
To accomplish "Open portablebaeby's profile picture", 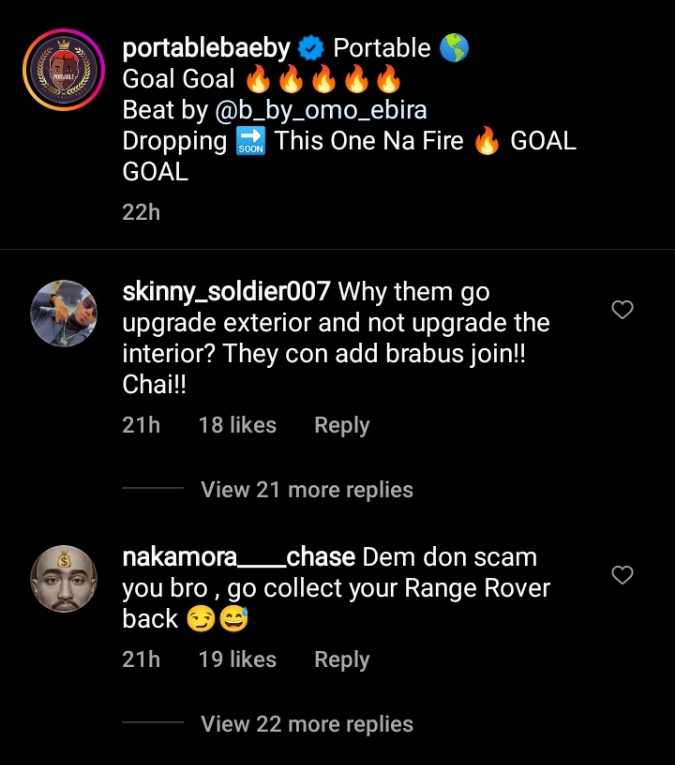I will click(63, 70).
